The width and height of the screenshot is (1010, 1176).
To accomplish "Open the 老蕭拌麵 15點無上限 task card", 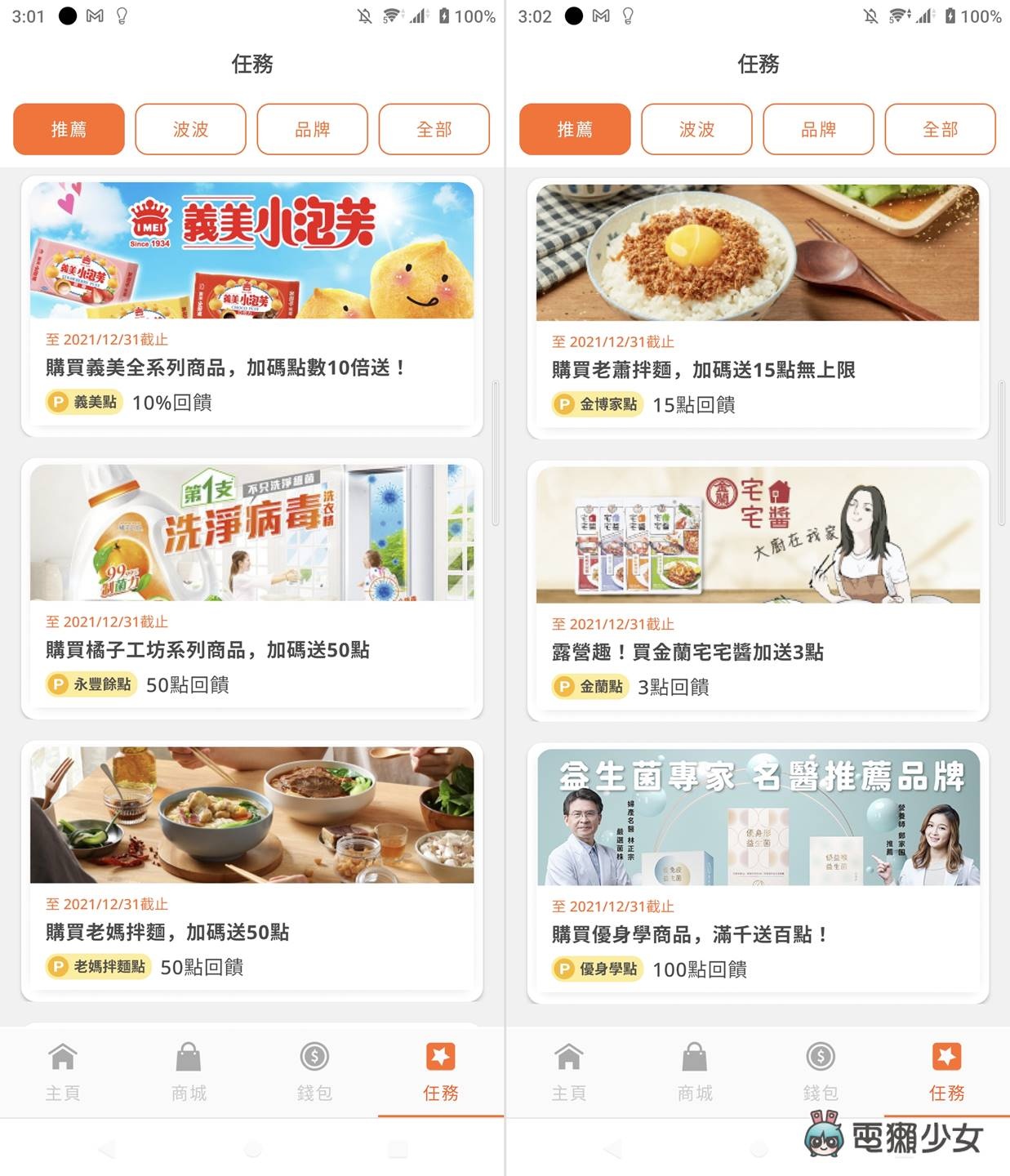I will (x=758, y=309).
